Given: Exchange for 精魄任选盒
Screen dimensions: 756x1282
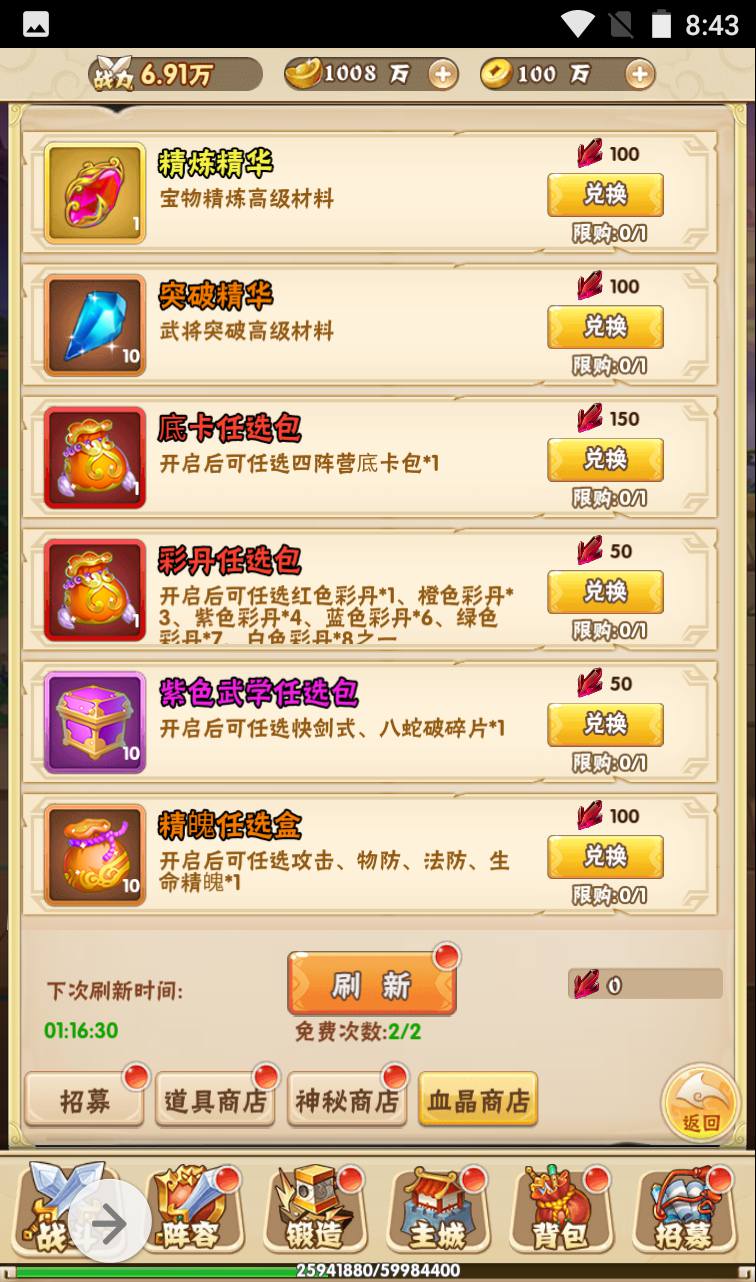Looking at the screenshot, I should (605, 857).
